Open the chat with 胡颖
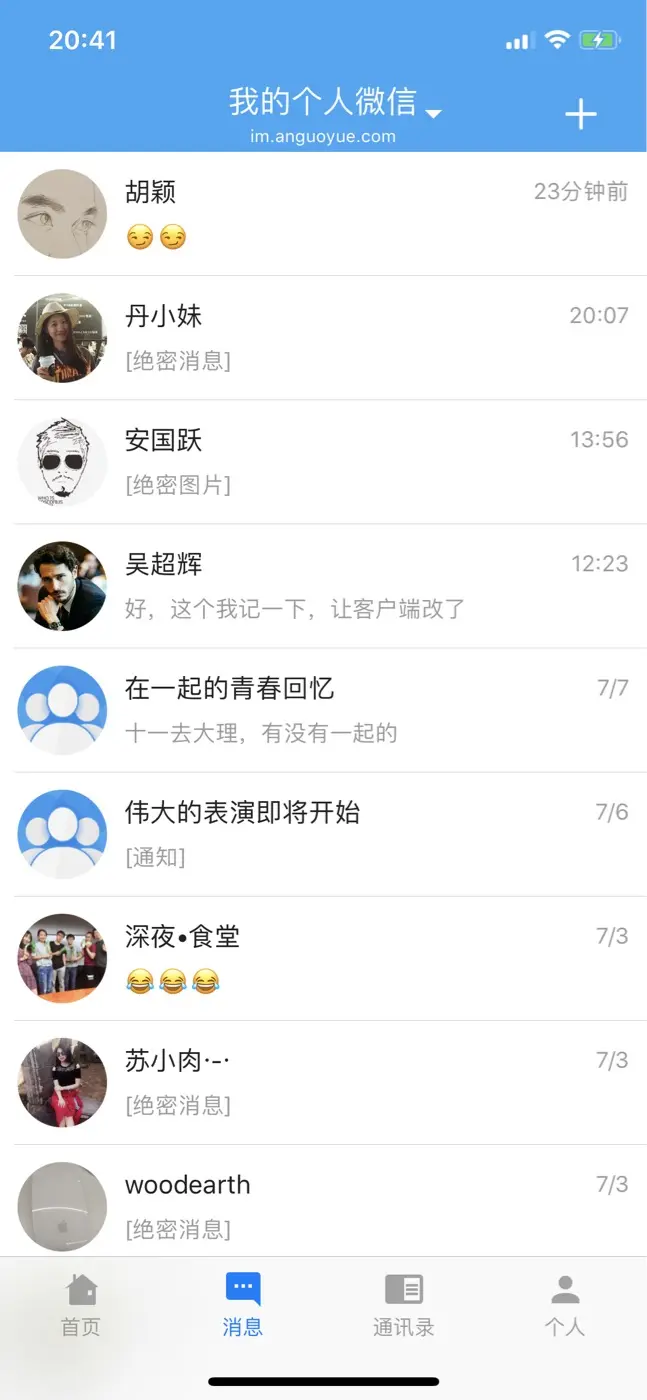Image resolution: width=647 pixels, height=1400 pixels. click(323, 214)
